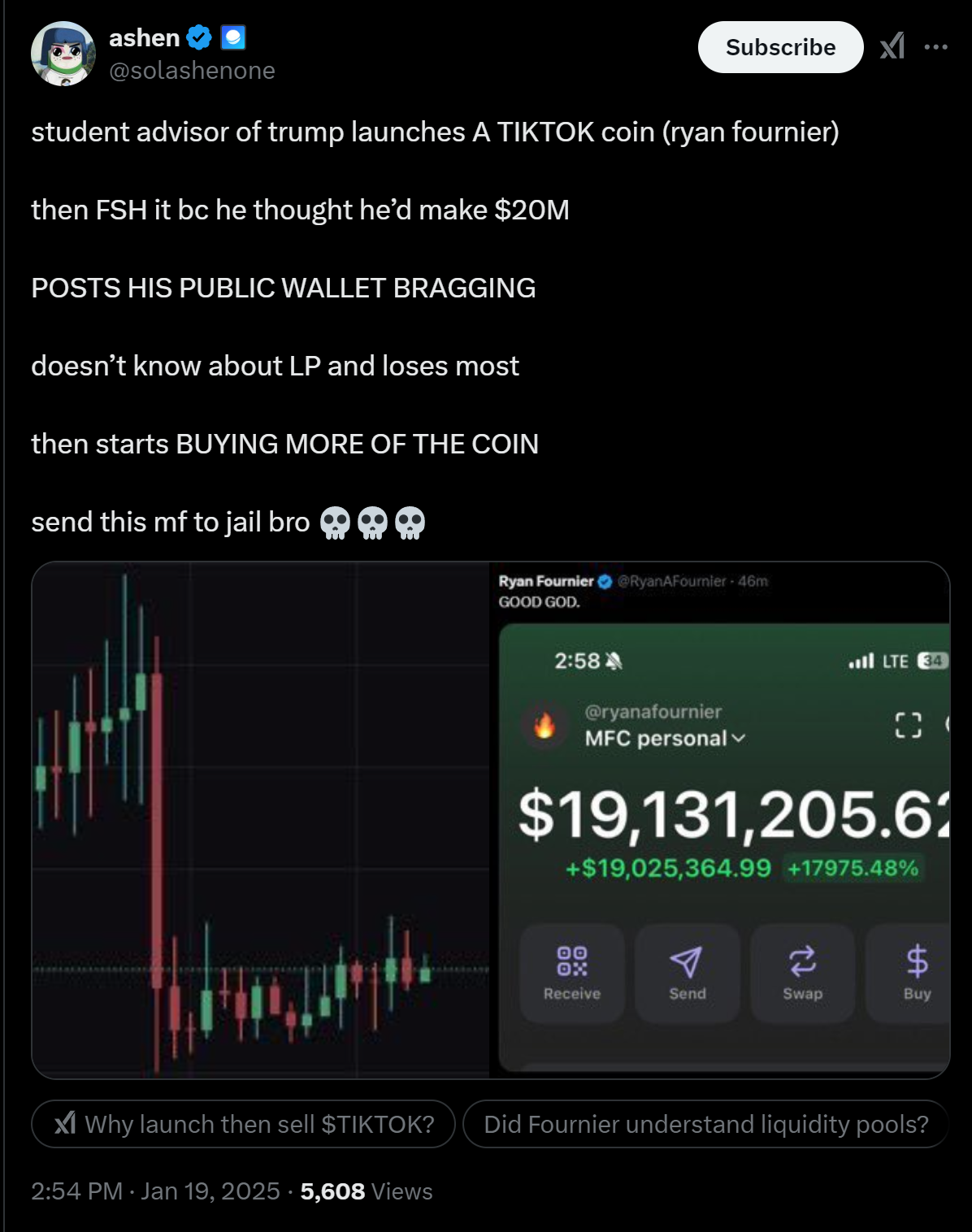The width and height of the screenshot is (972, 1232).
Task: Open ashen's profile picture
Action: [x=63, y=54]
